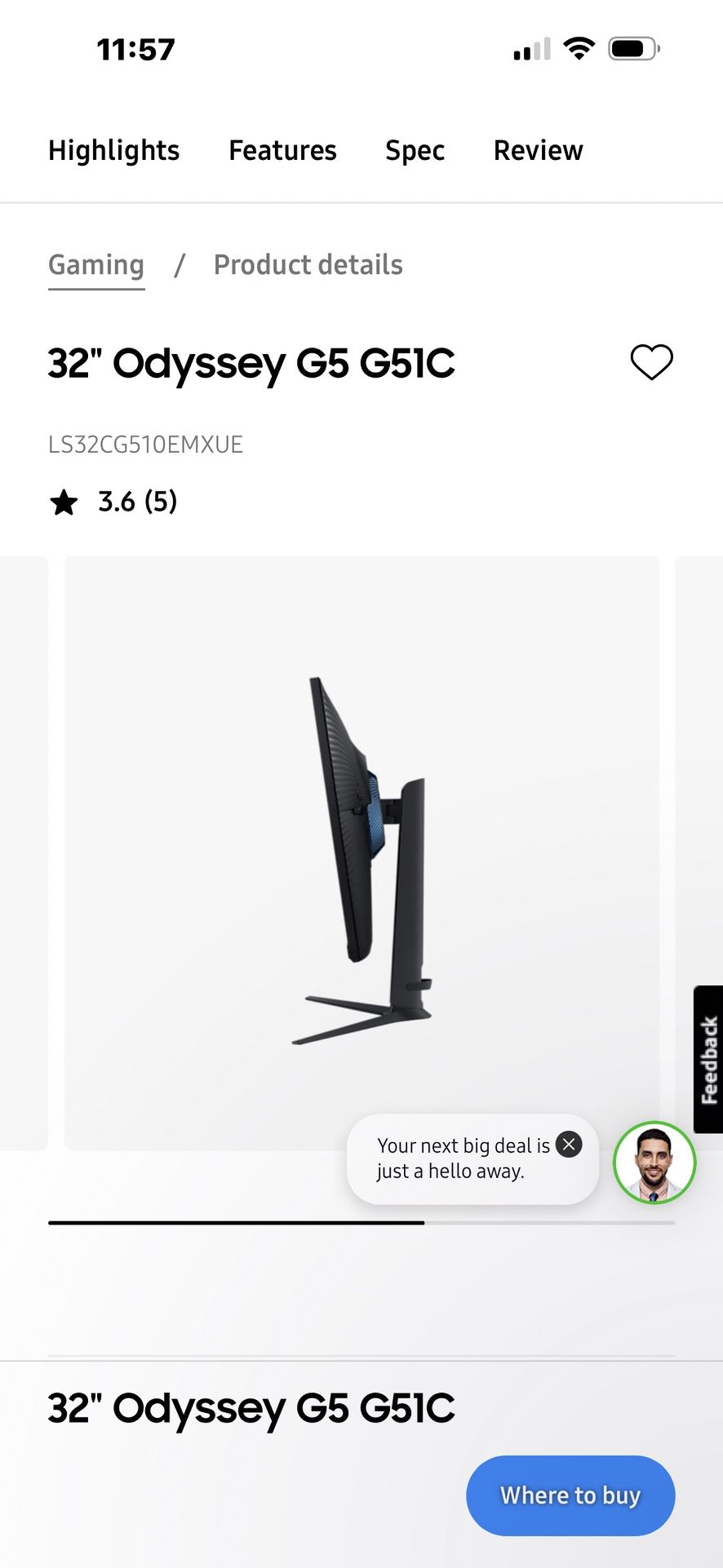Screen dimensions: 723x1568
Task: View the 3.6 star rating reviews
Action: 113,501
